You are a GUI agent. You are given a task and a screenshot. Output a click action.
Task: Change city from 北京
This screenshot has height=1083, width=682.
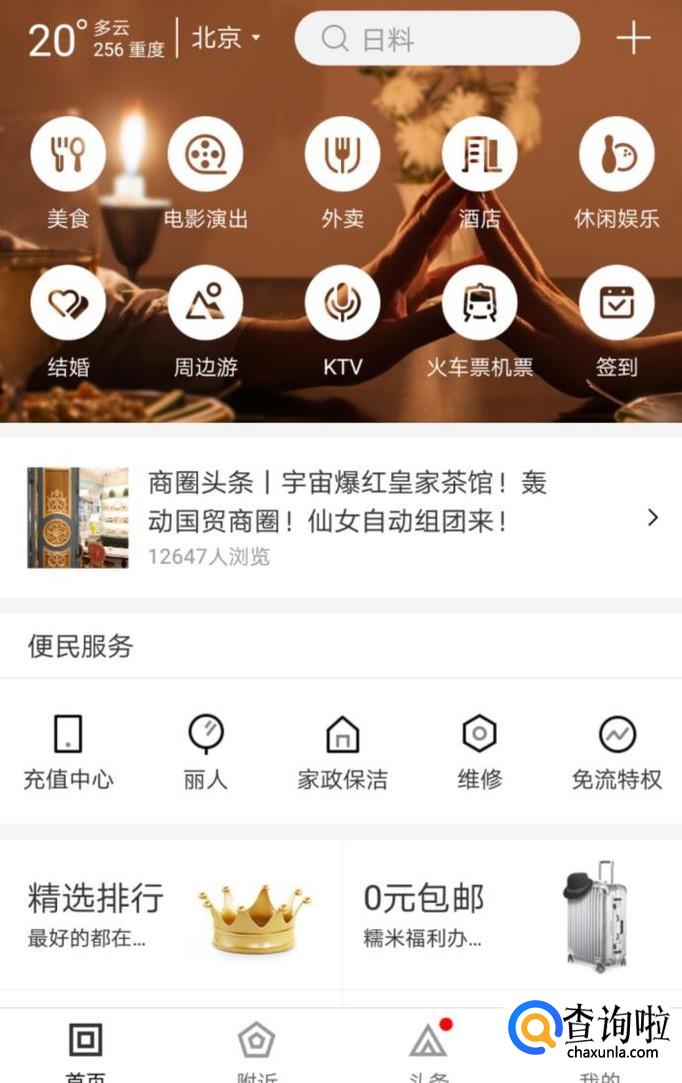(x=225, y=39)
